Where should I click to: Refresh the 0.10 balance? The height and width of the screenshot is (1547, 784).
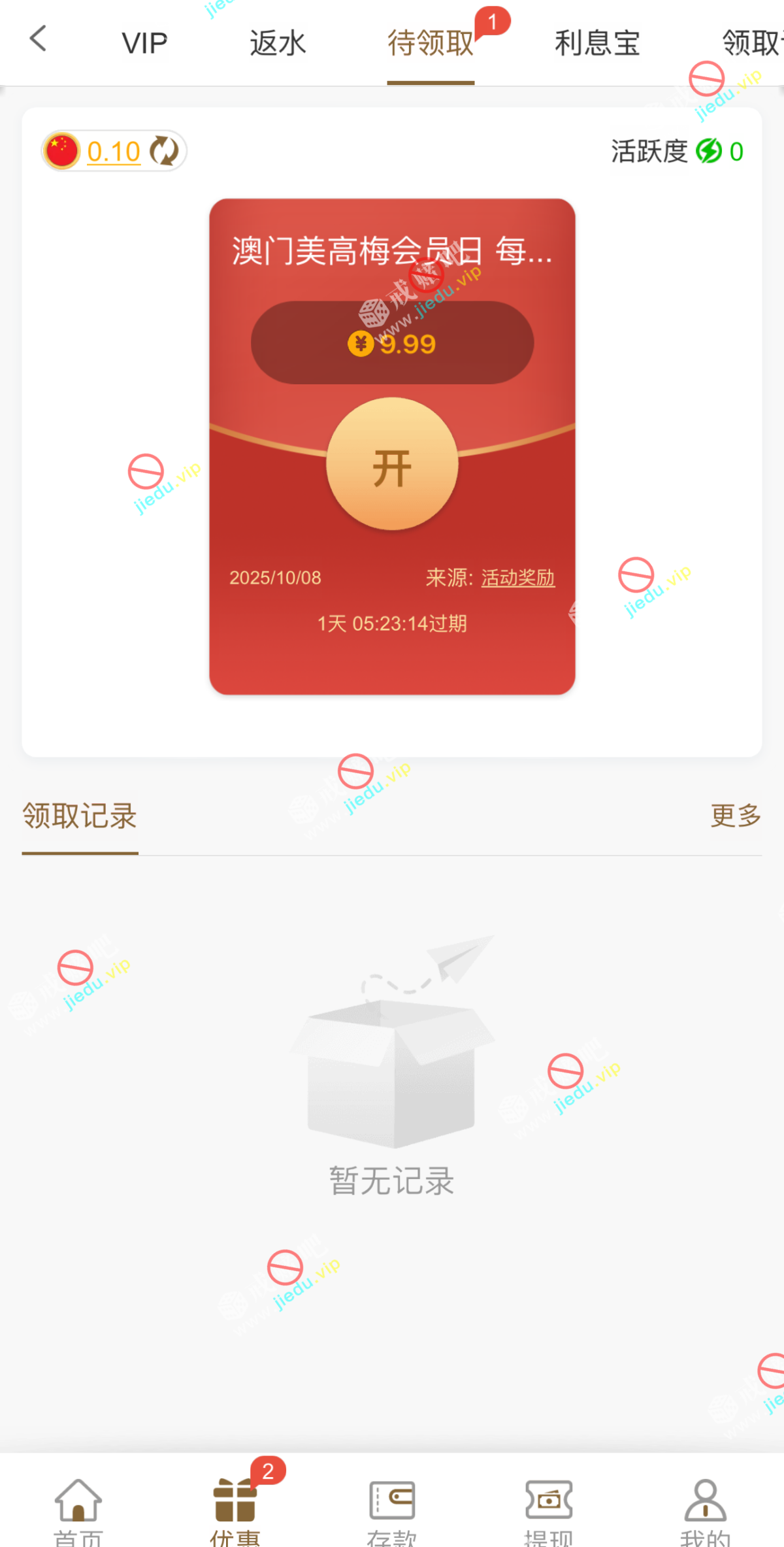[x=164, y=151]
